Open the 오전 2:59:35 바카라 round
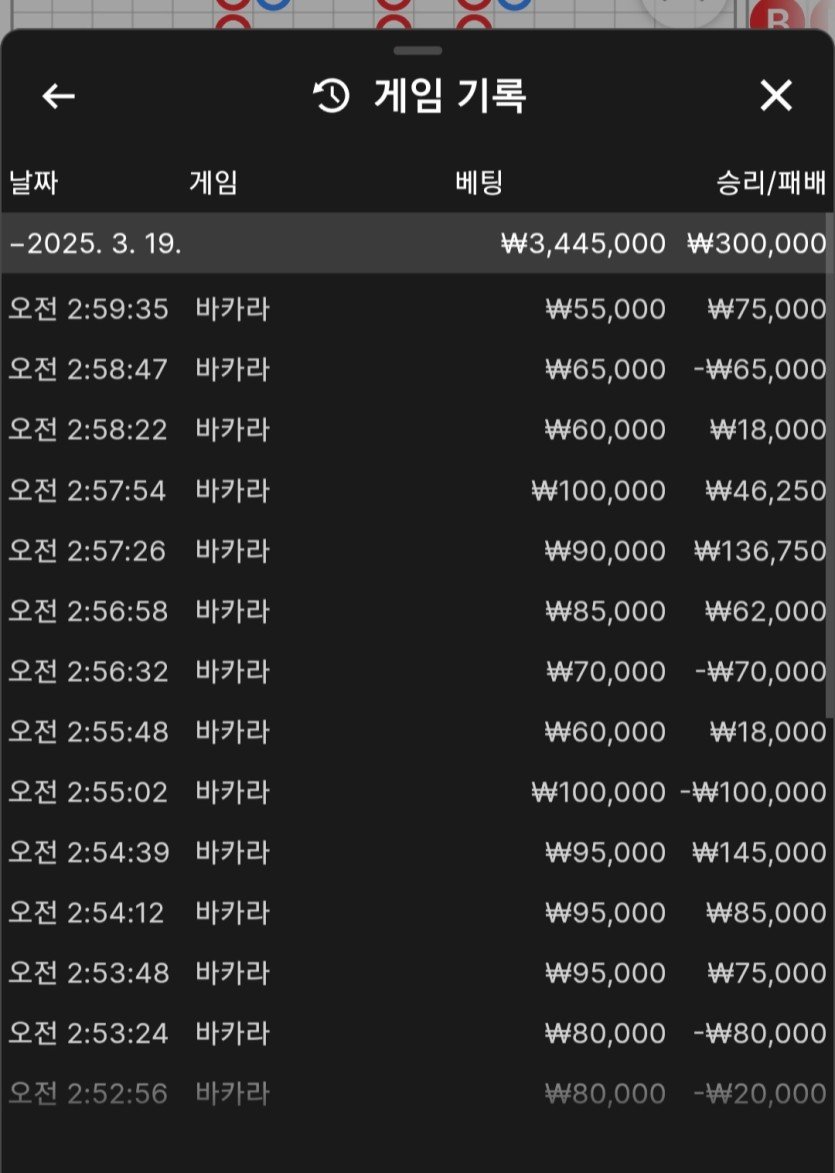The height and width of the screenshot is (1173, 835). click(417, 309)
